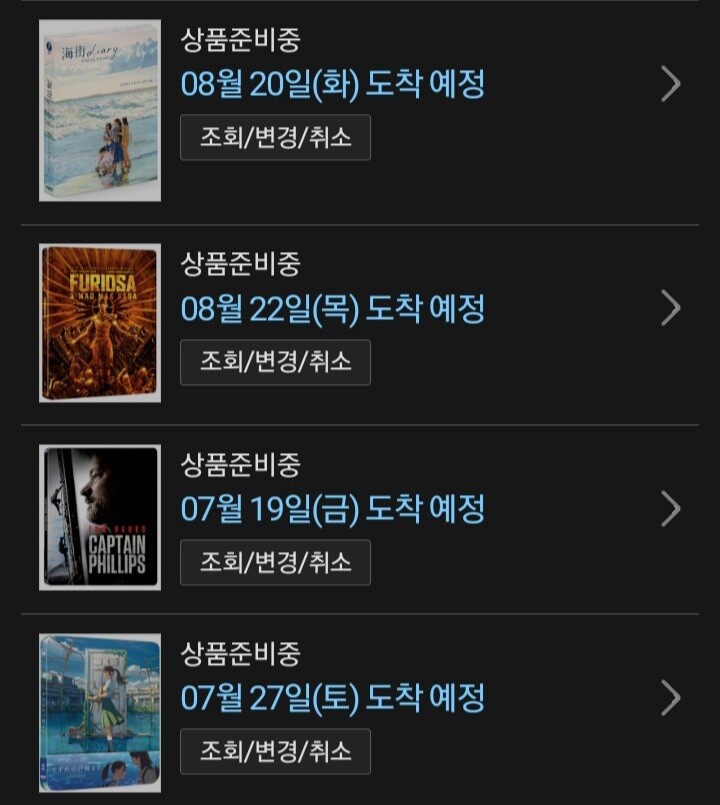This screenshot has width=720, height=805.
Task: Tap 조회/변경/취소 for the 07월 19일 order
Action: pos(275,562)
